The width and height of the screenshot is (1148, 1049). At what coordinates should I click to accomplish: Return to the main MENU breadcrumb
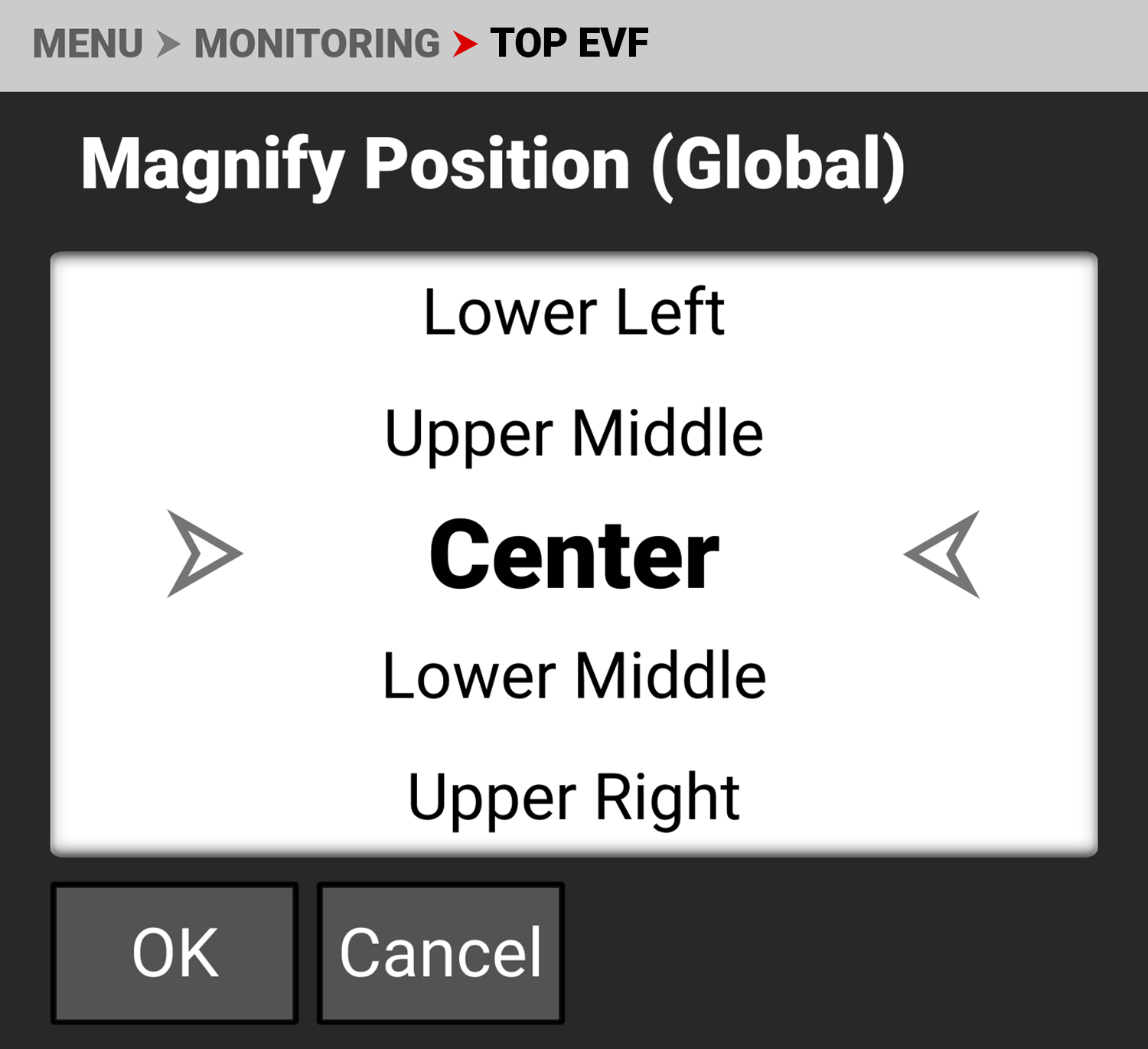coord(88,44)
